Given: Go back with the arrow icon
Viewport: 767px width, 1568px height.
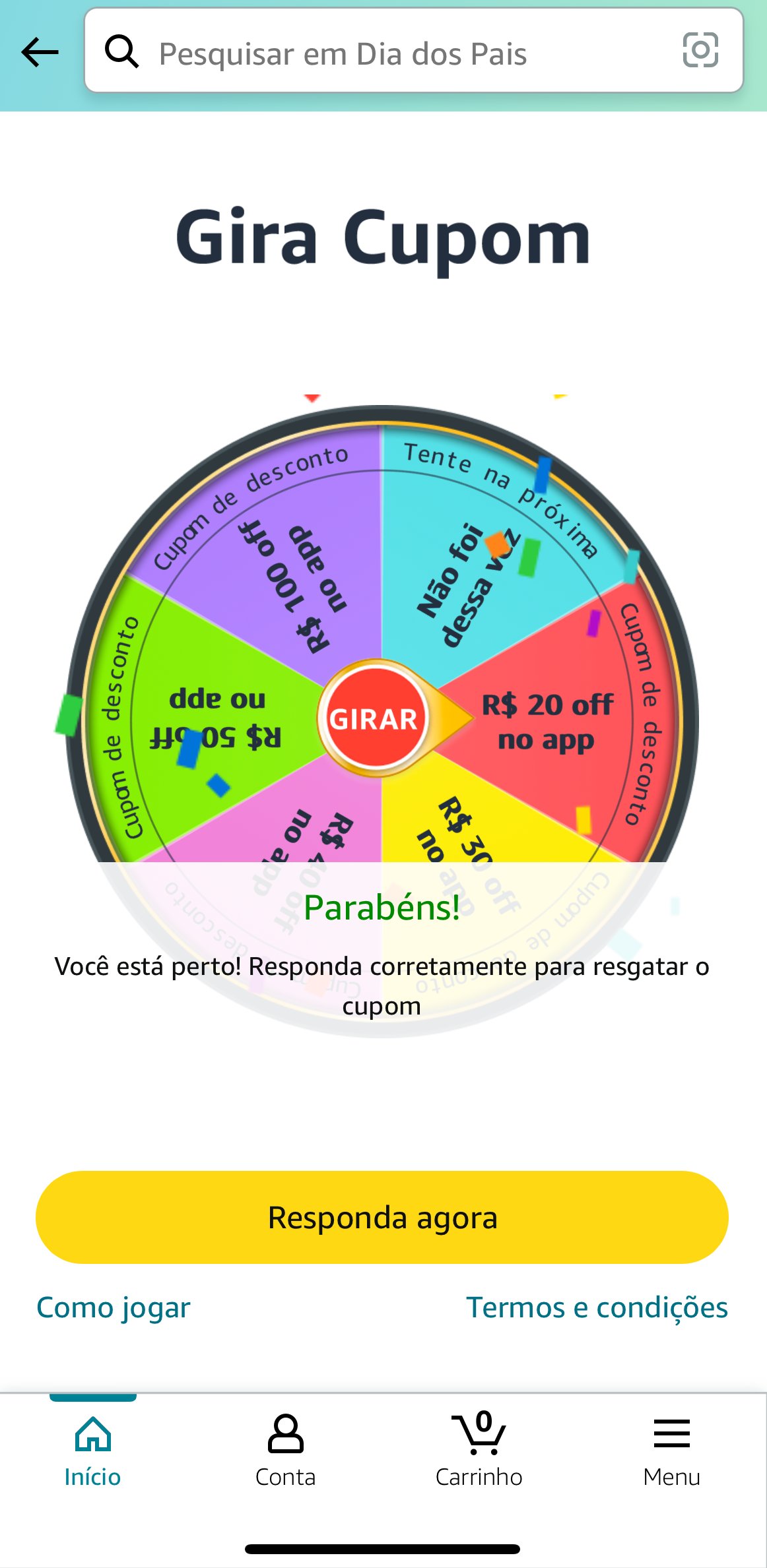Looking at the screenshot, I should click(x=40, y=52).
